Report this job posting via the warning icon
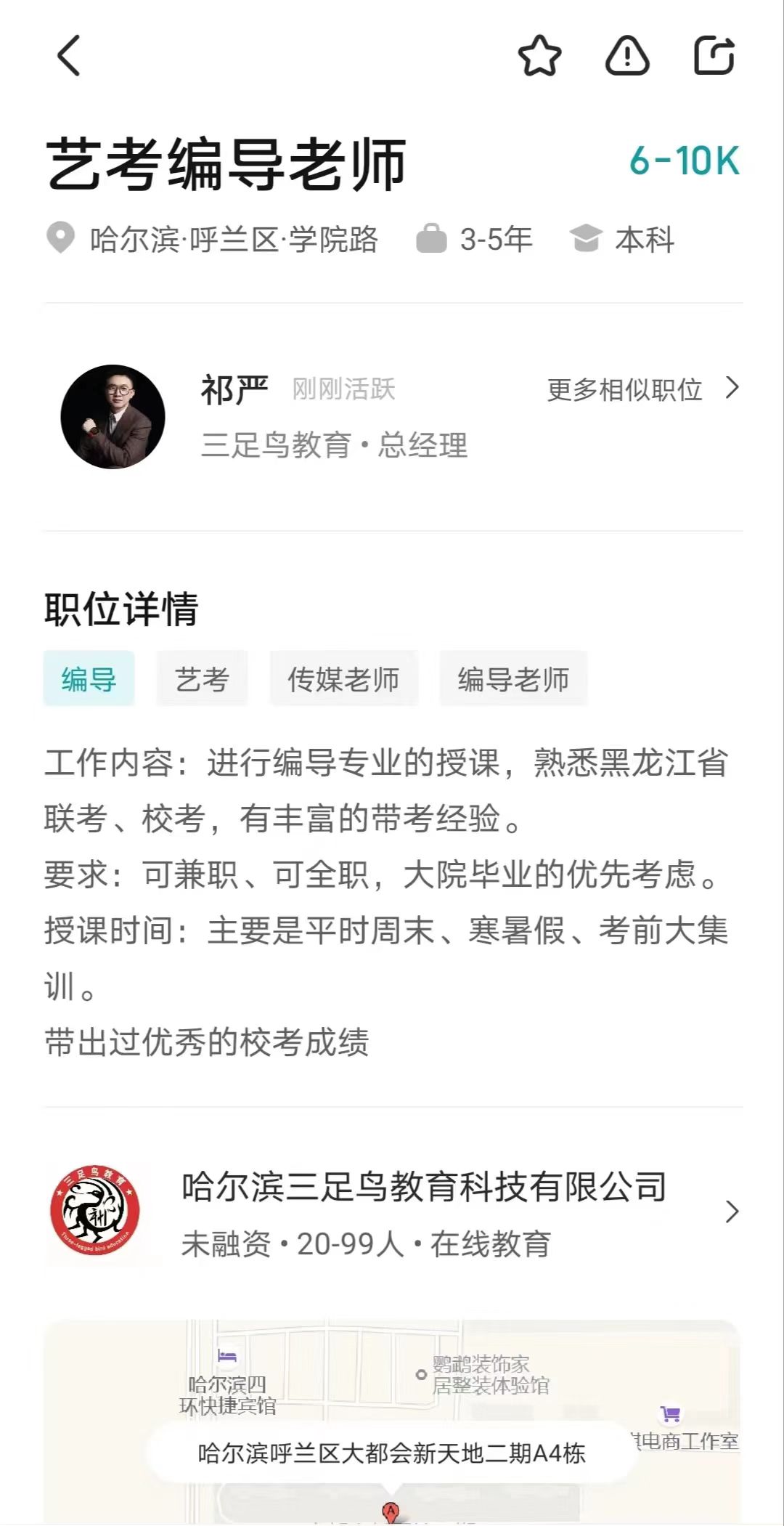 627,56
